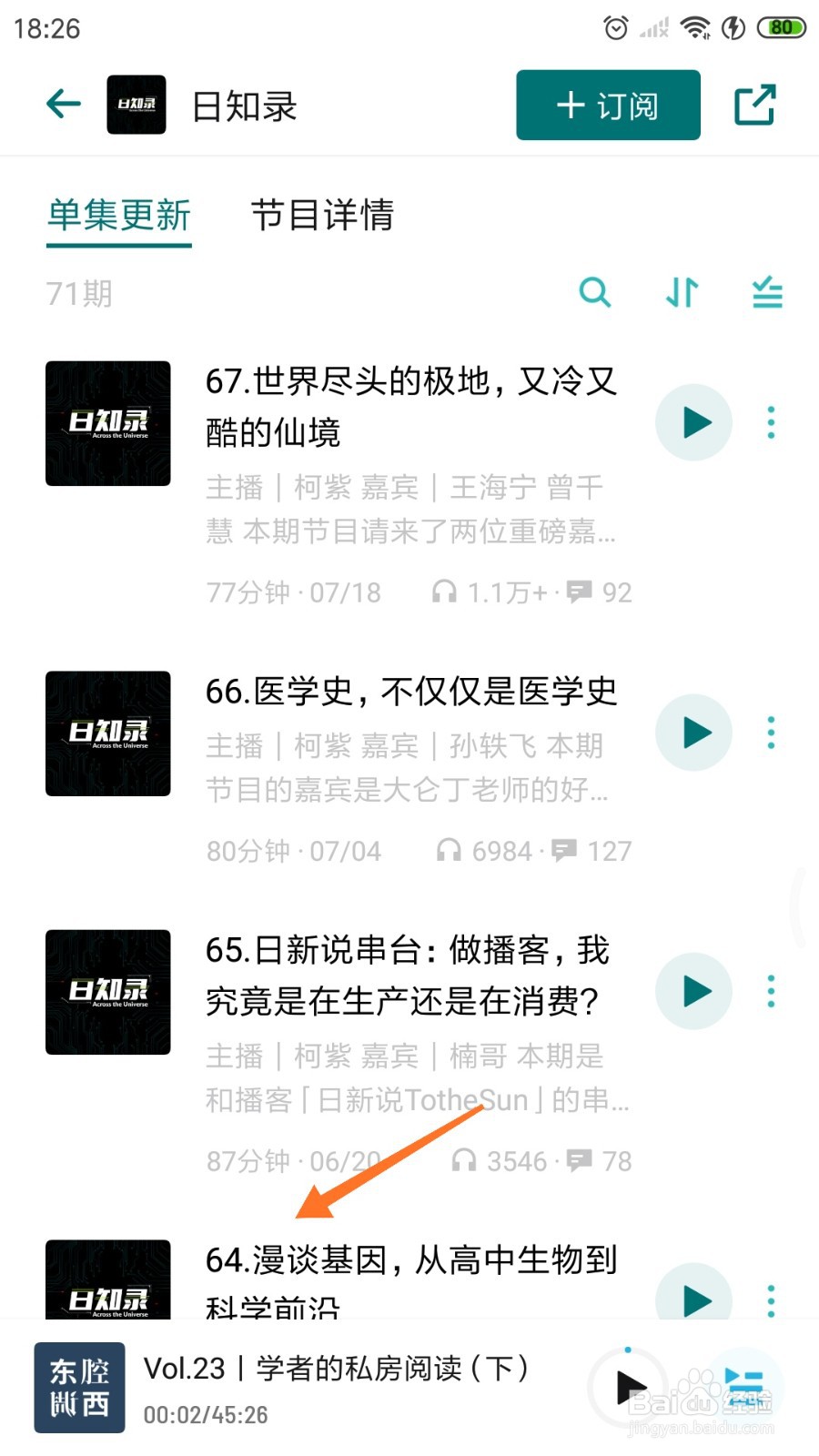Tap the 东腔西论 cover thumbnail in the mini player
Image resolution: width=819 pixels, height=1456 pixels.
point(79,1385)
